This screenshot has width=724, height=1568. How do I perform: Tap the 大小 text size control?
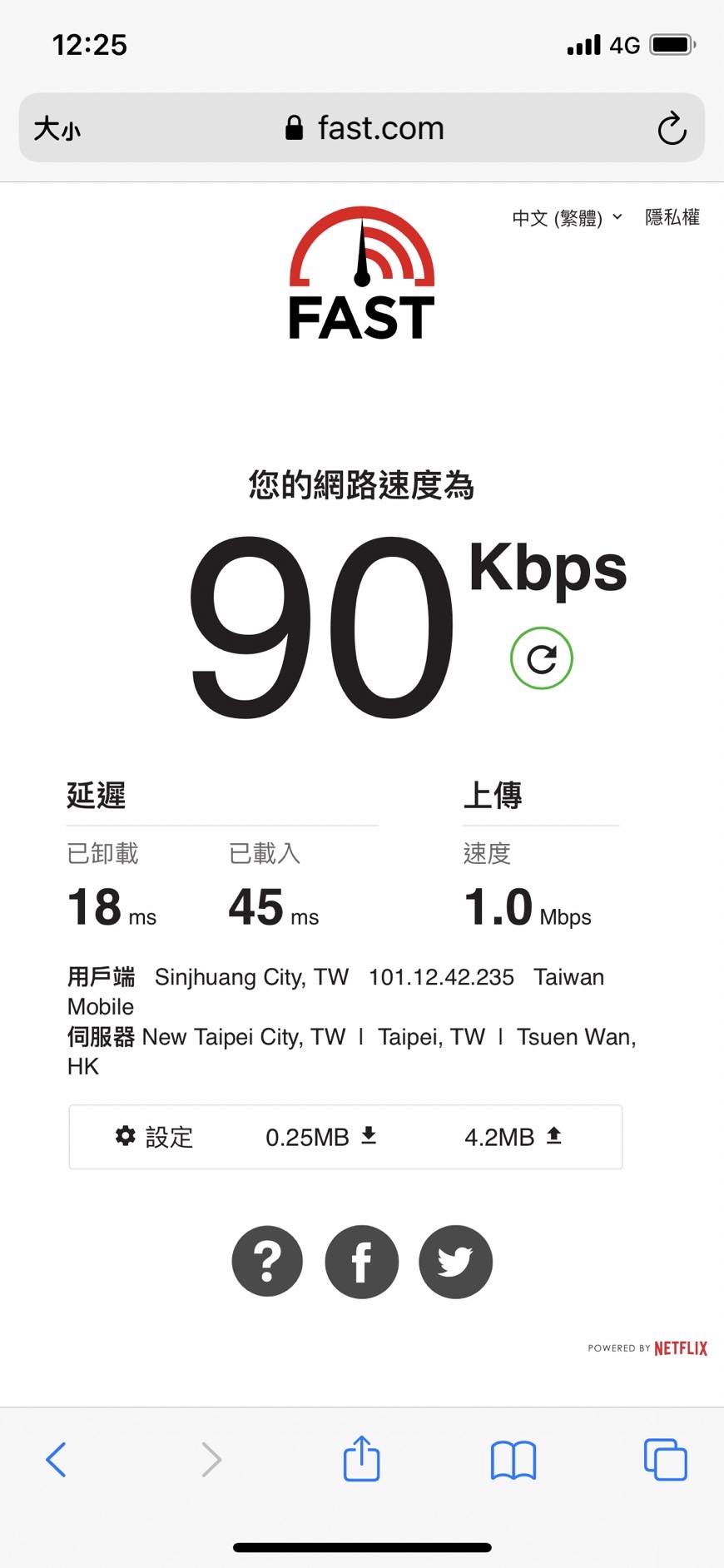[57, 128]
